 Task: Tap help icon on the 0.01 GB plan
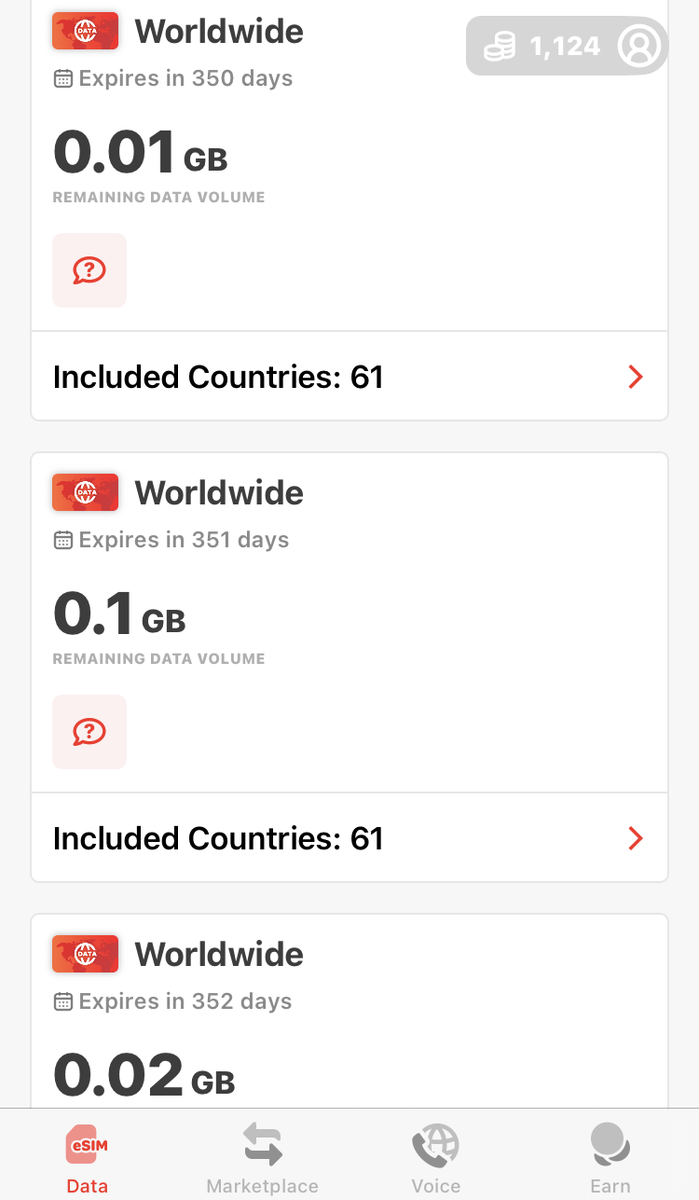point(90,270)
